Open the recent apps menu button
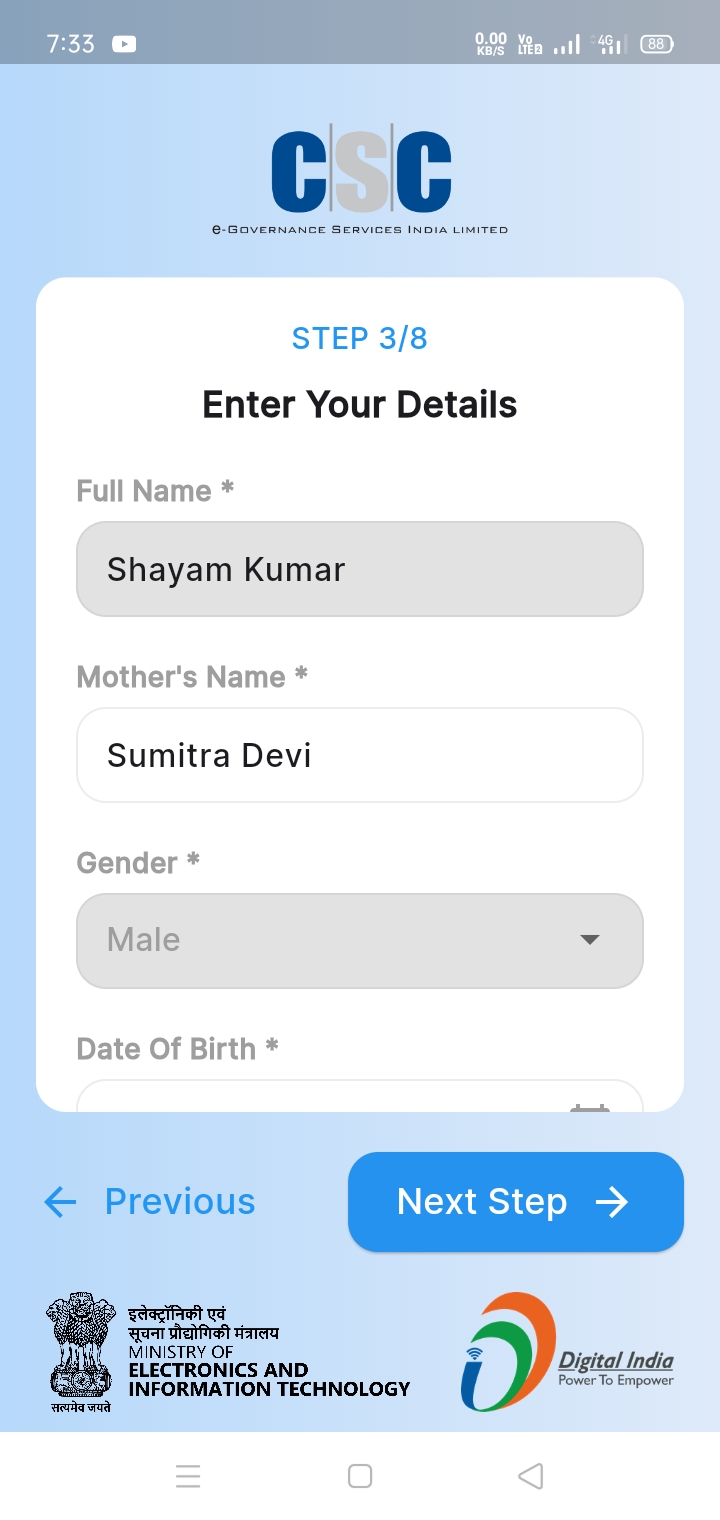Viewport: 720px width, 1520px height. [188, 1476]
